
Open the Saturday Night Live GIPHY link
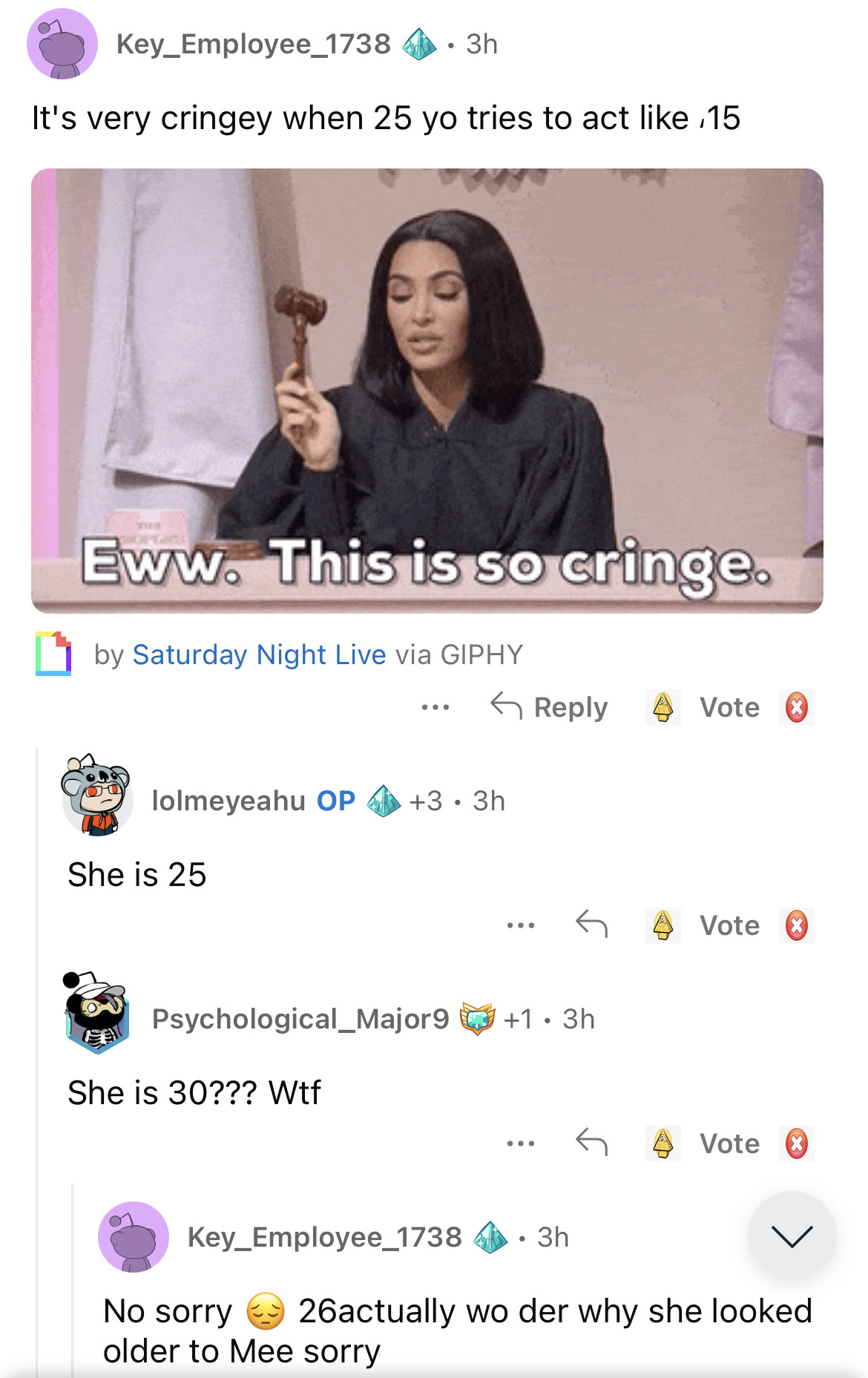click(259, 654)
